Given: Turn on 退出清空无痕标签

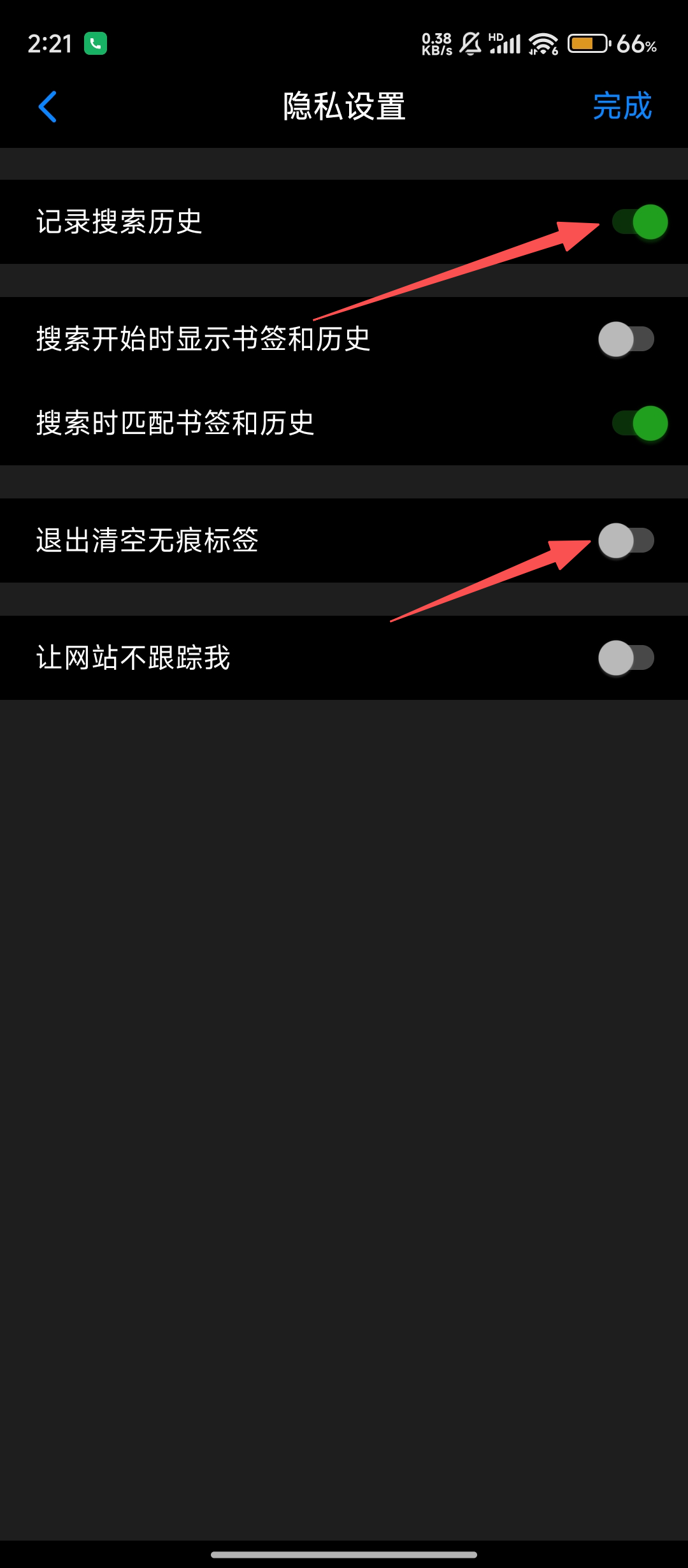Looking at the screenshot, I should pos(626,541).
